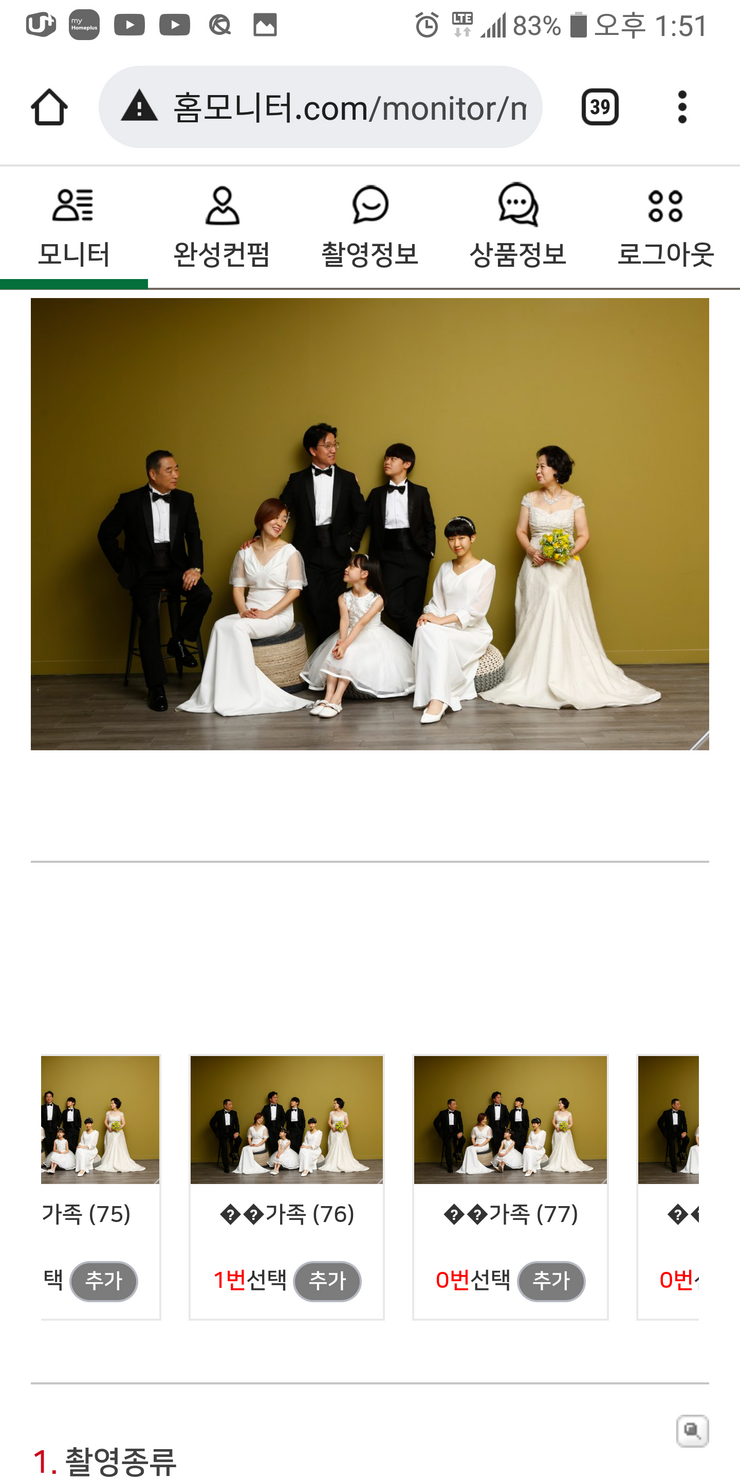
Task: Open the 촬영정보 tab
Action: pos(369,228)
